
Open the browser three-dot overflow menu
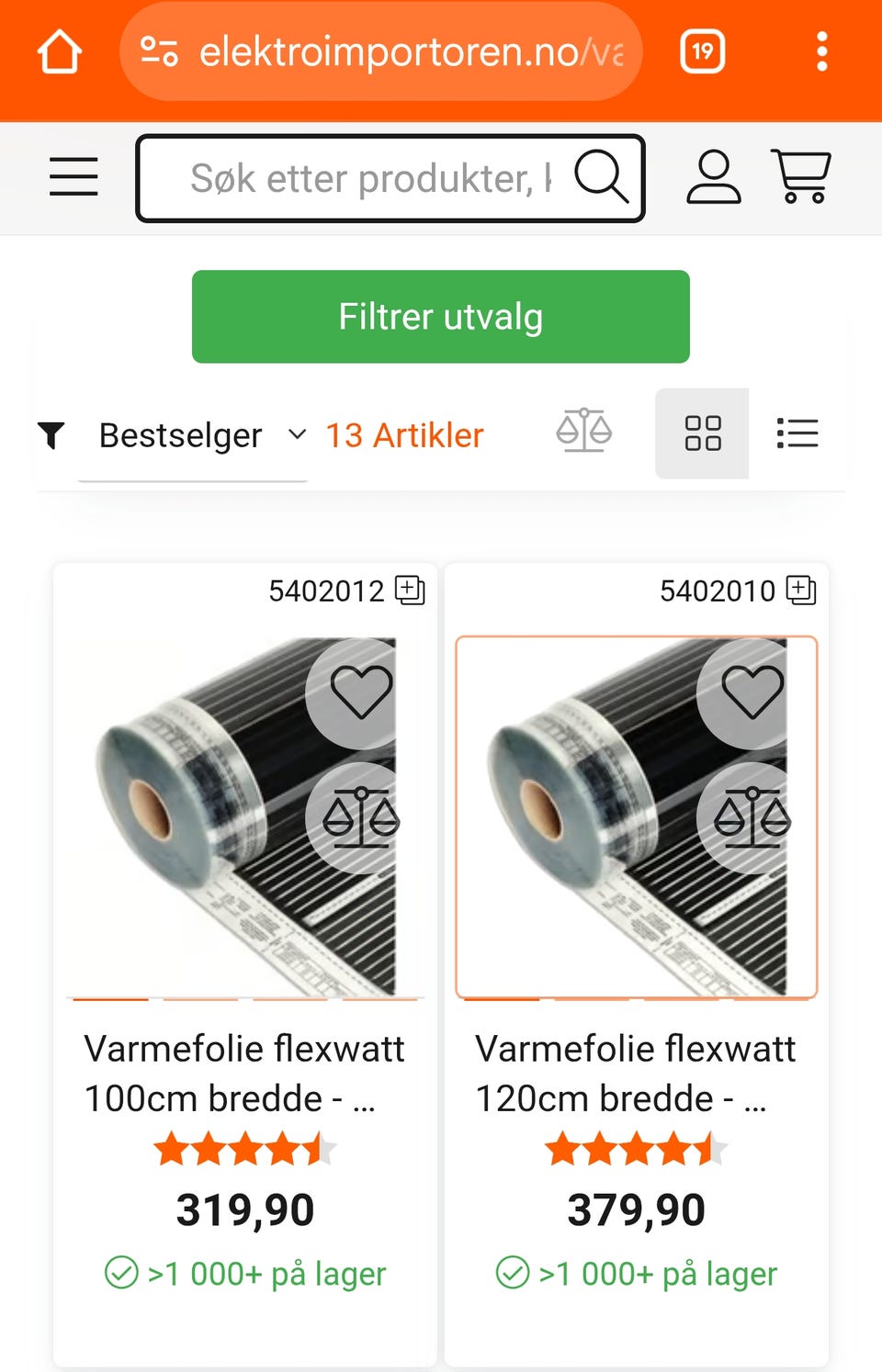821,51
